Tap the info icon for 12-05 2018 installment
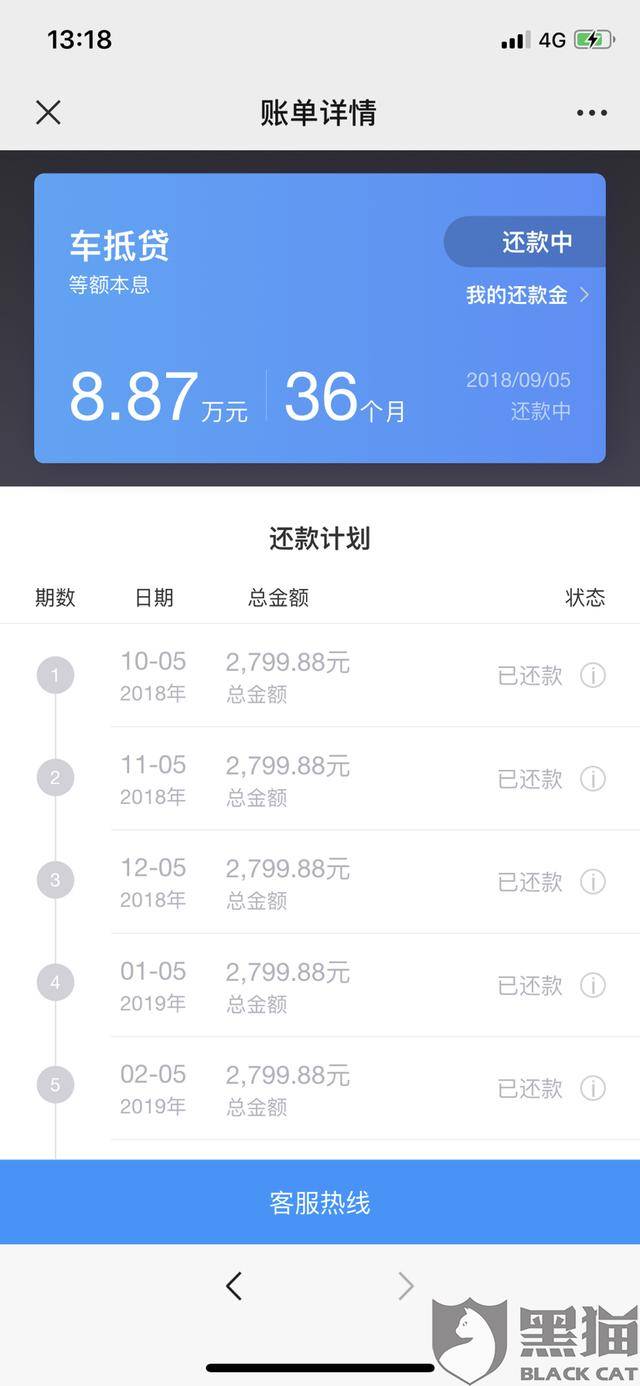The height and width of the screenshot is (1386, 640). point(593,882)
